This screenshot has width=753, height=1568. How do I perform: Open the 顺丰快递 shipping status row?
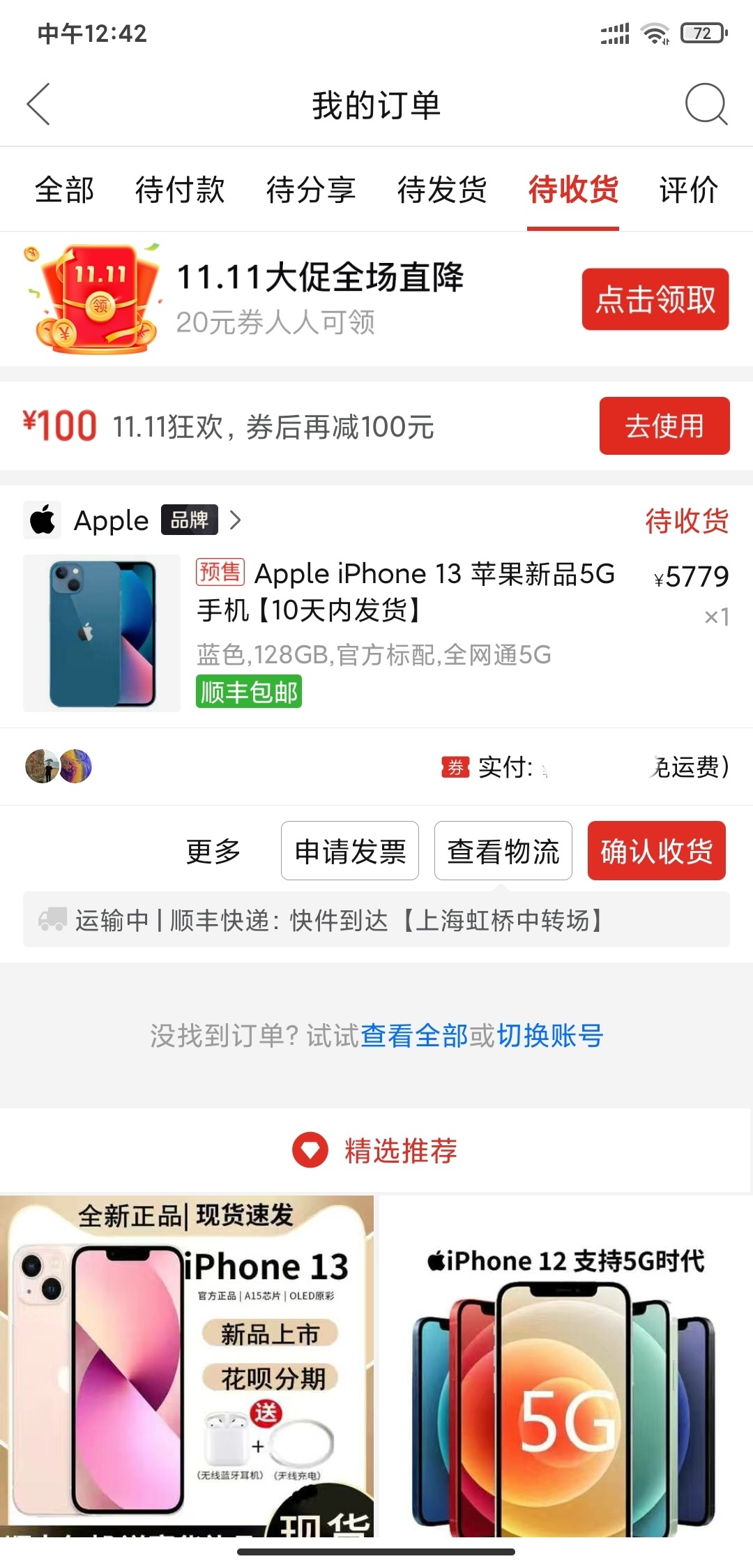click(376, 920)
